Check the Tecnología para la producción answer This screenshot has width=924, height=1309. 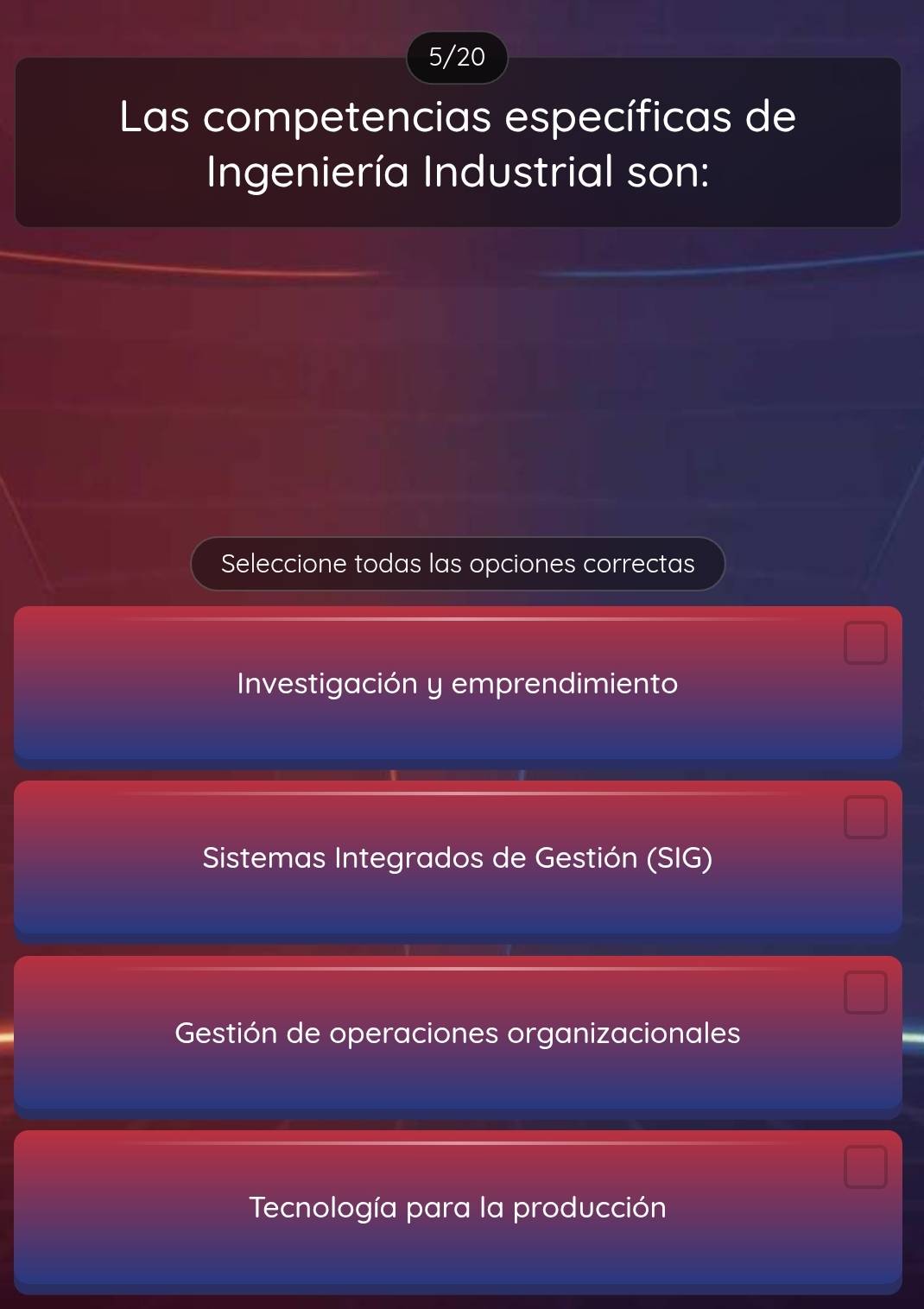pyautogui.click(x=458, y=1207)
